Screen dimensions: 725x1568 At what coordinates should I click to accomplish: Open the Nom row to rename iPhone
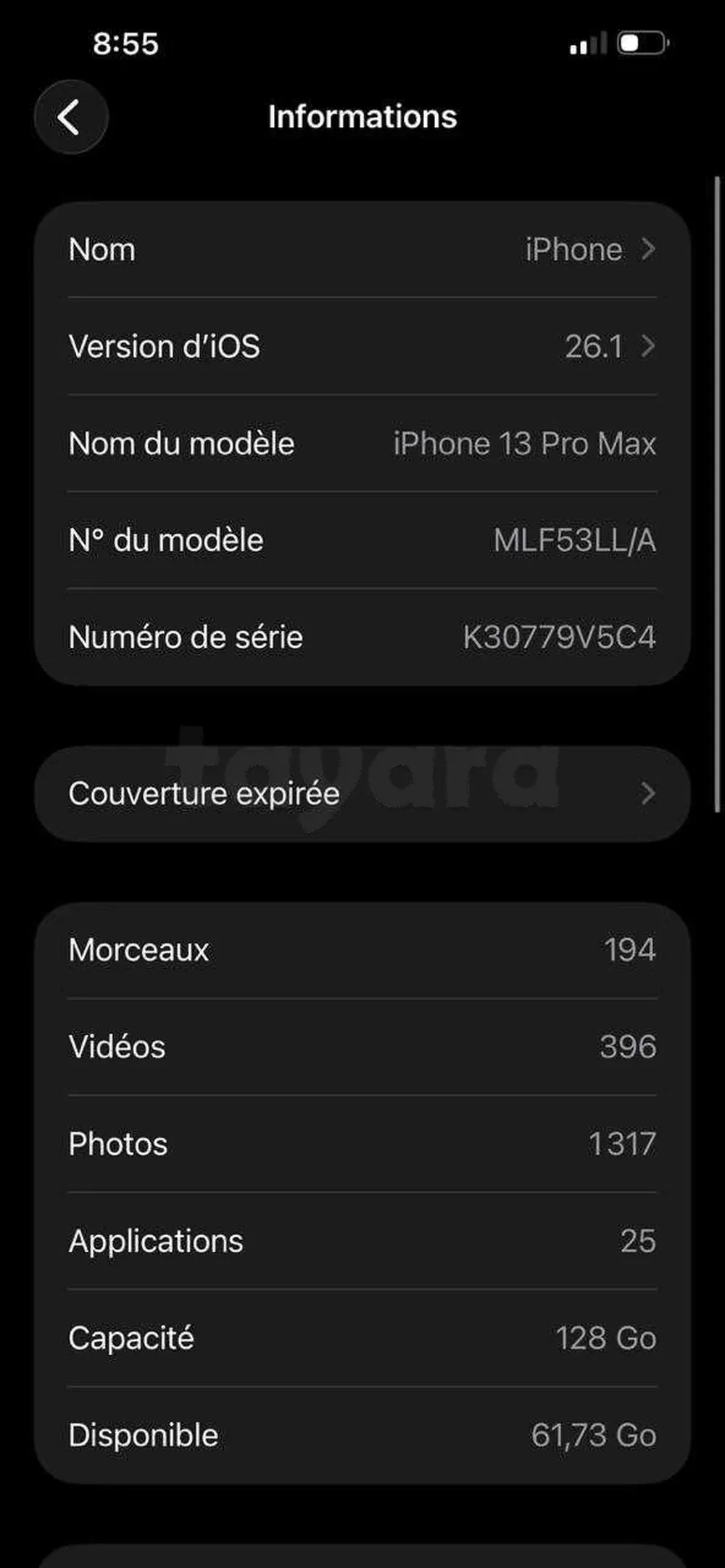[x=362, y=249]
